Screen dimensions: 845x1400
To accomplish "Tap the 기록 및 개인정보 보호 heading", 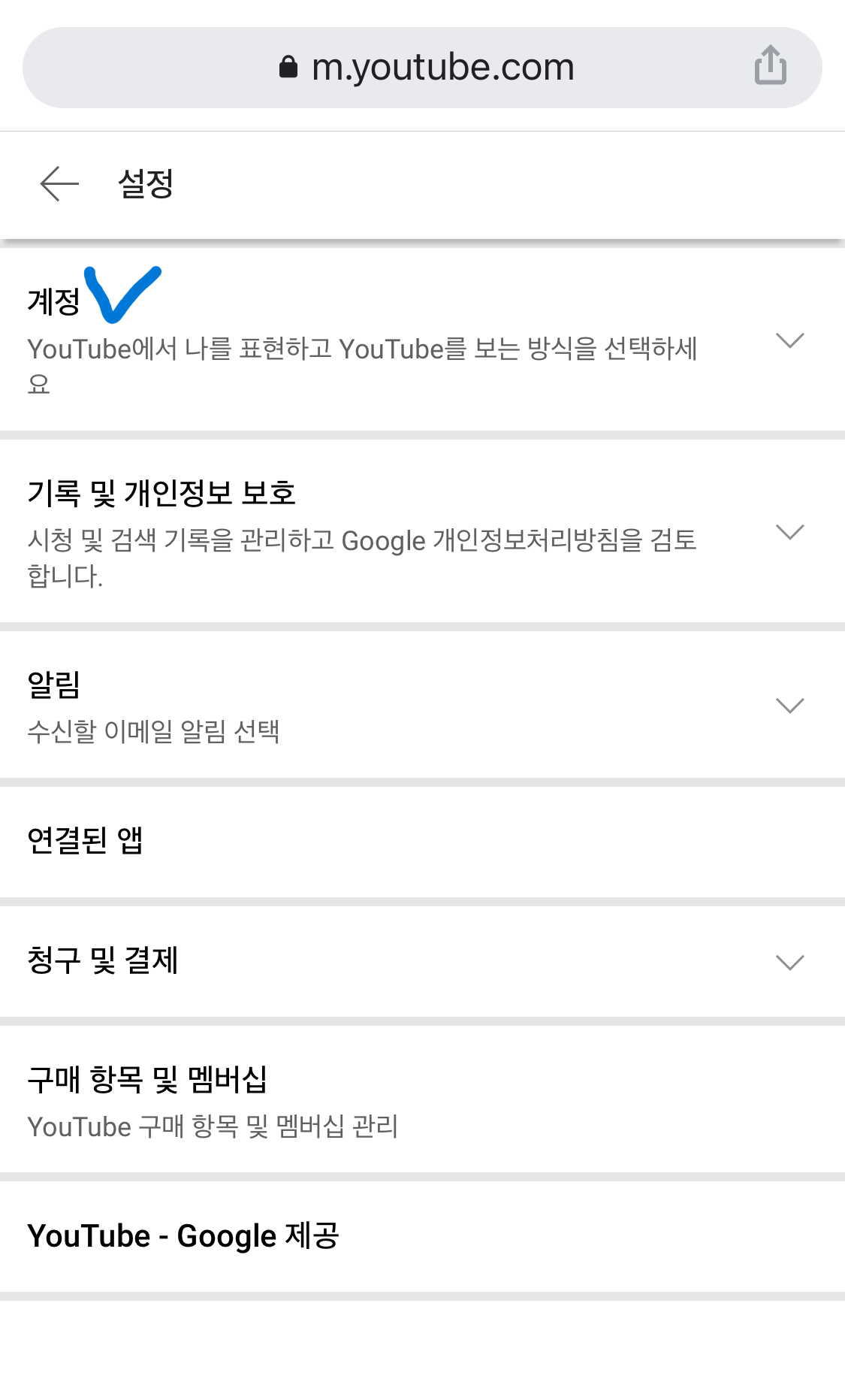I will [164, 492].
